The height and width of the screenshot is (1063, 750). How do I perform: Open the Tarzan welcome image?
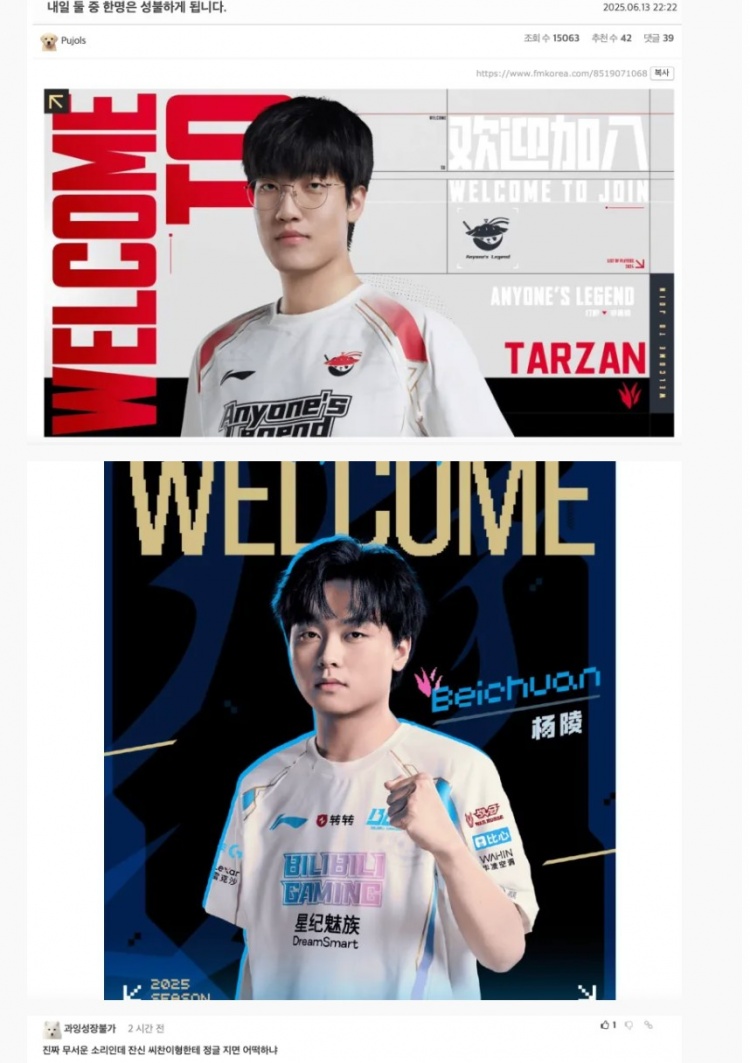pos(358,263)
